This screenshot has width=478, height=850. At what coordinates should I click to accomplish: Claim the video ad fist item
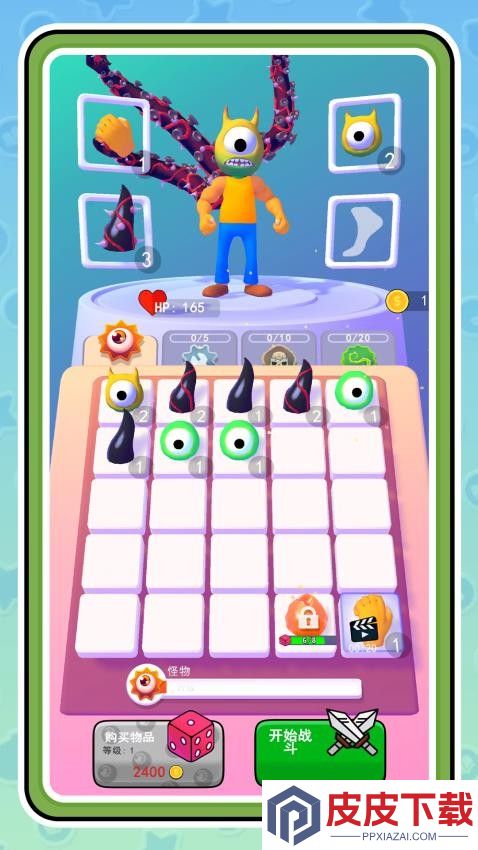(x=371, y=624)
